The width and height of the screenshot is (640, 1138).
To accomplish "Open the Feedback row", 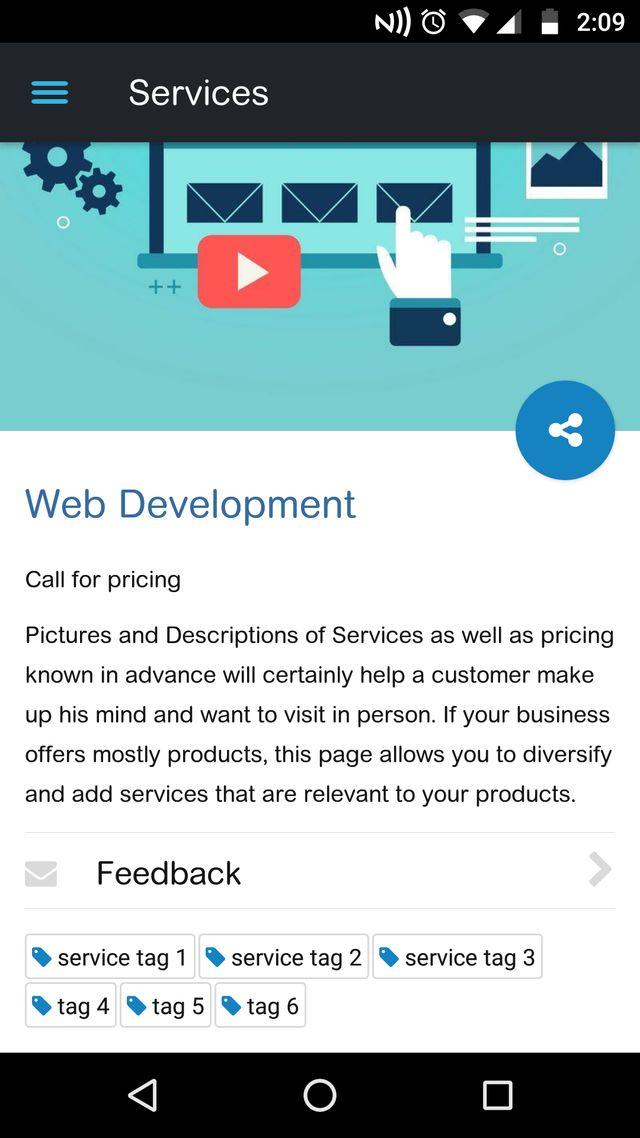I will (319, 872).
